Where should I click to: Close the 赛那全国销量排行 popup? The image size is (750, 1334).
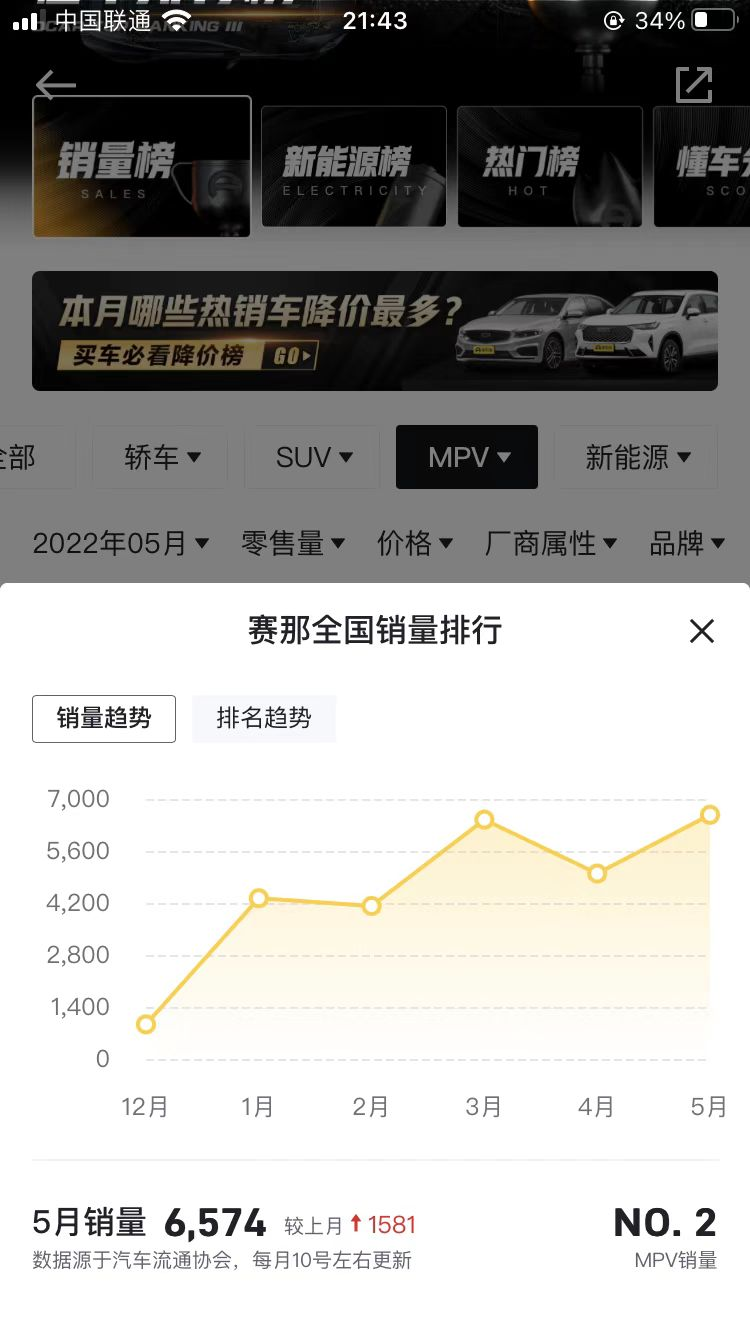702,631
